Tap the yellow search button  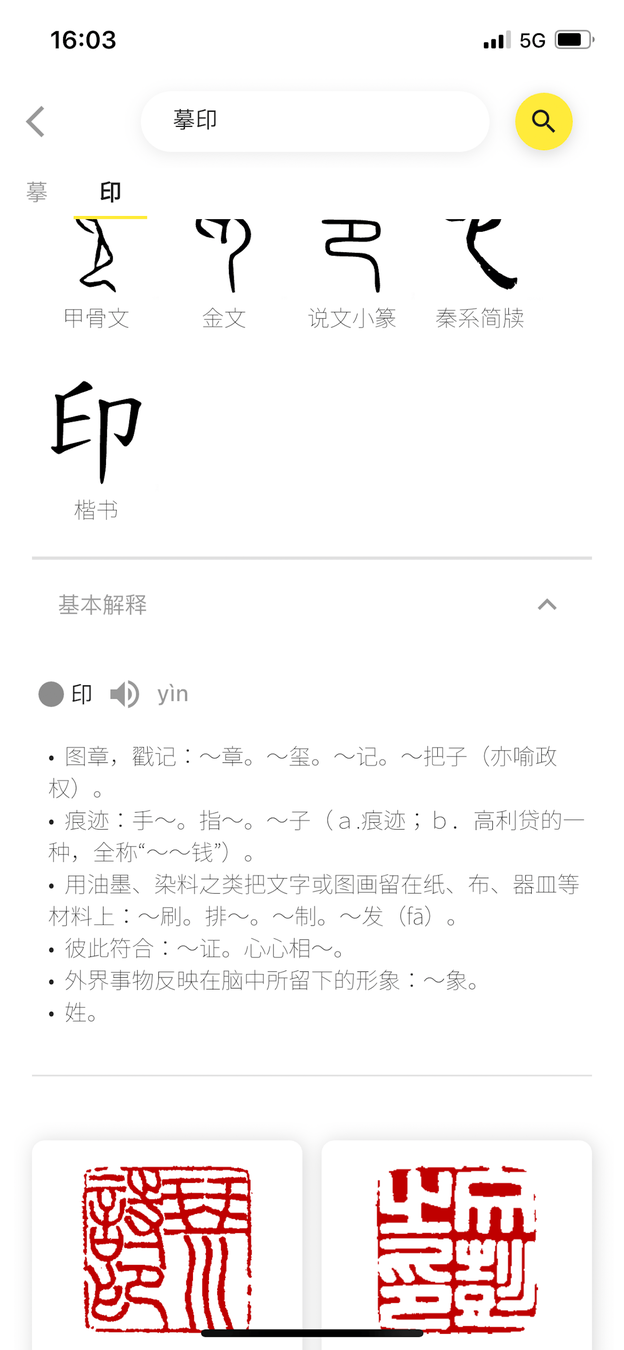click(543, 122)
